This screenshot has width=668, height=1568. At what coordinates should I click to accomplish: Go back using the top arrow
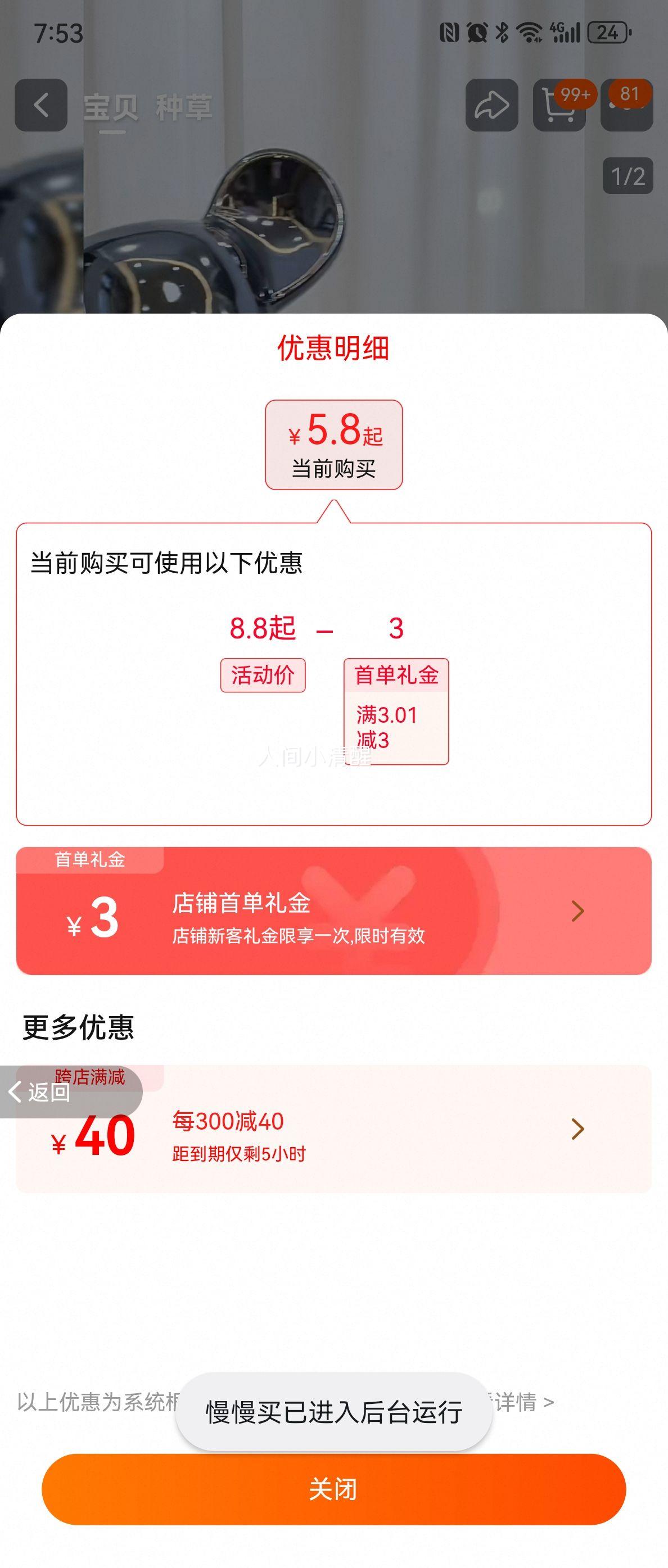pyautogui.click(x=41, y=105)
